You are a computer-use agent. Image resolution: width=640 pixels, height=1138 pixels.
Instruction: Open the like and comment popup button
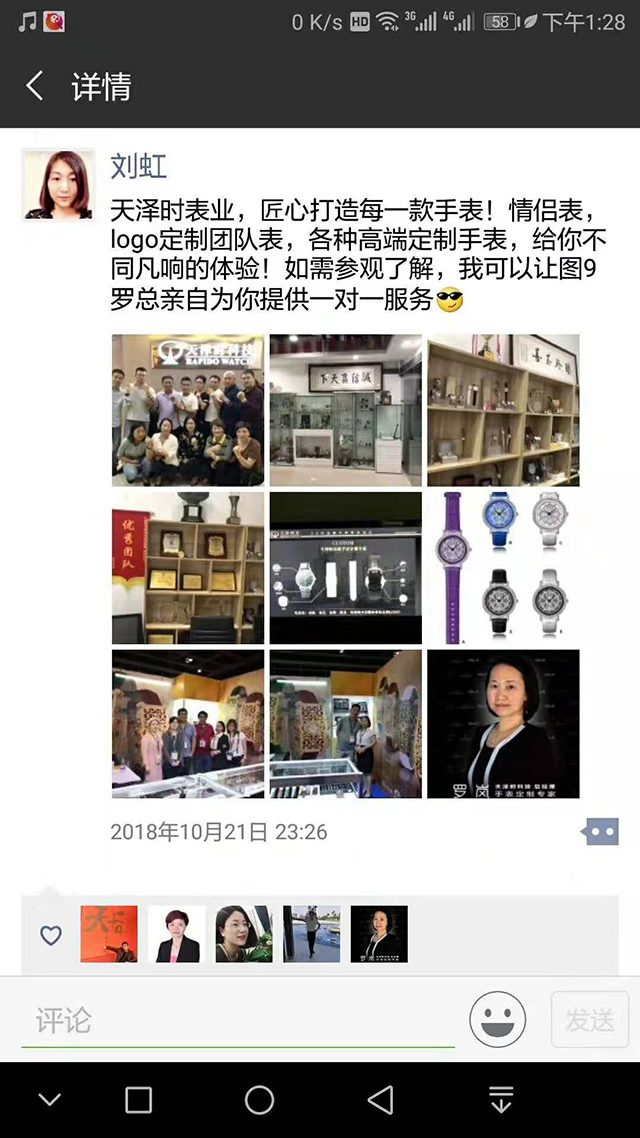600,832
